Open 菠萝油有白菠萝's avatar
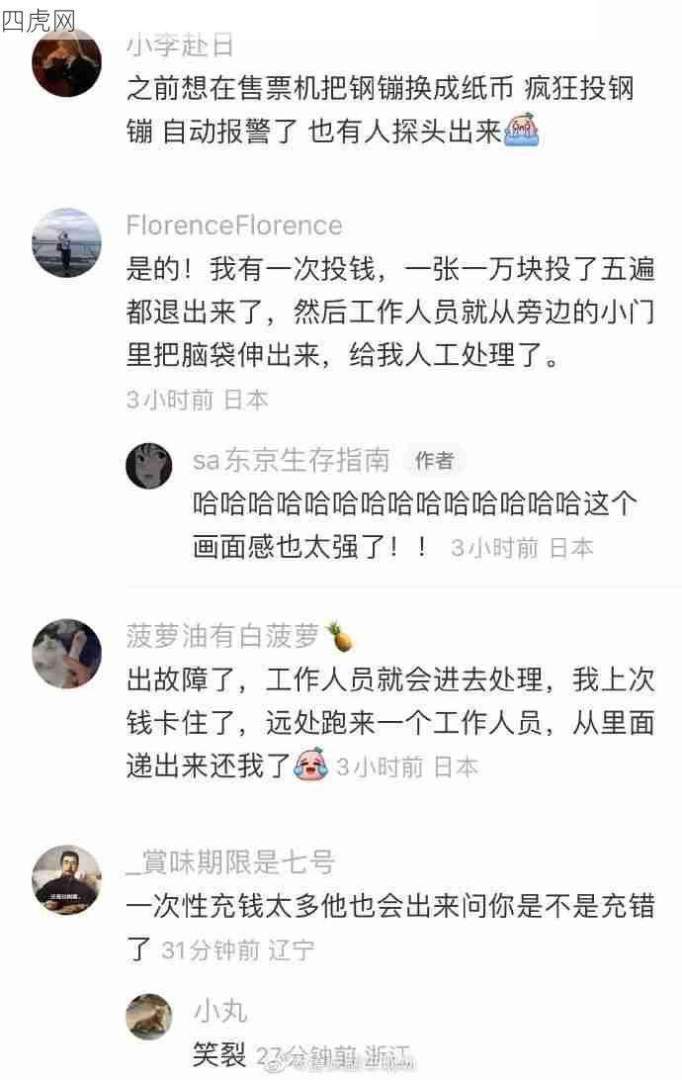The height and width of the screenshot is (1080, 682). click(x=67, y=653)
